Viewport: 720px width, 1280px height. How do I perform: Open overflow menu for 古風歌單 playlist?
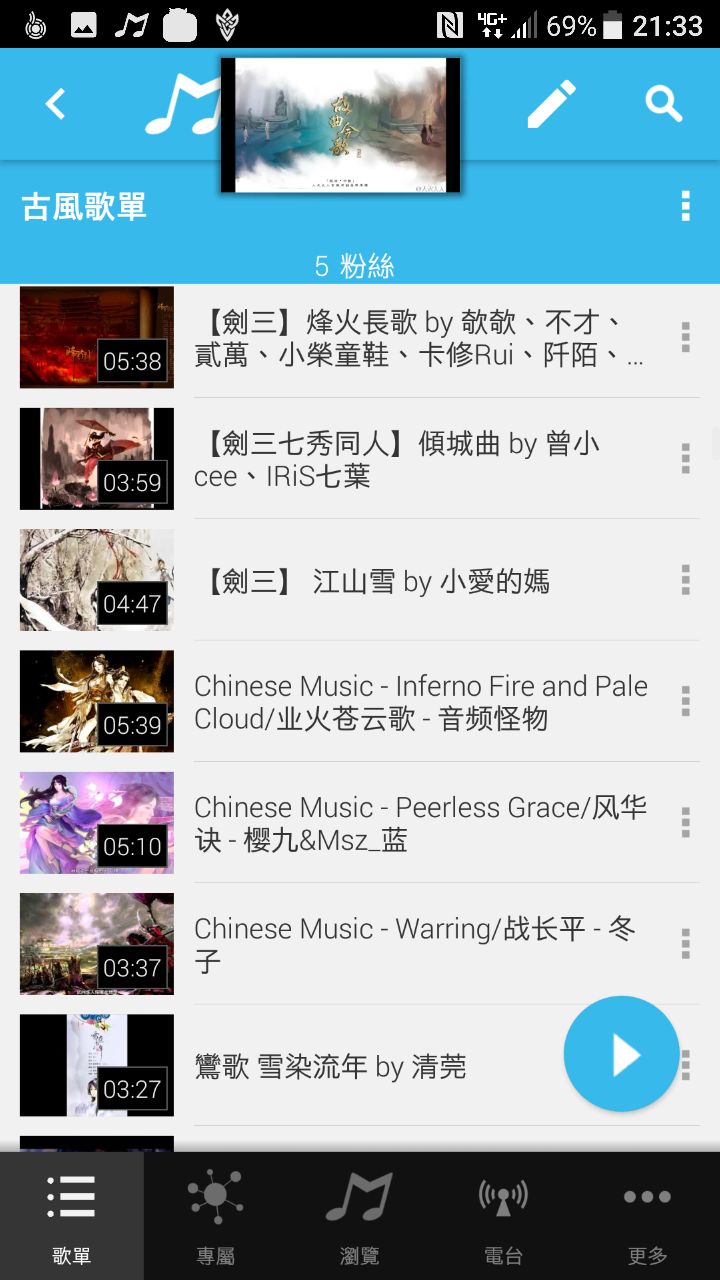click(685, 206)
